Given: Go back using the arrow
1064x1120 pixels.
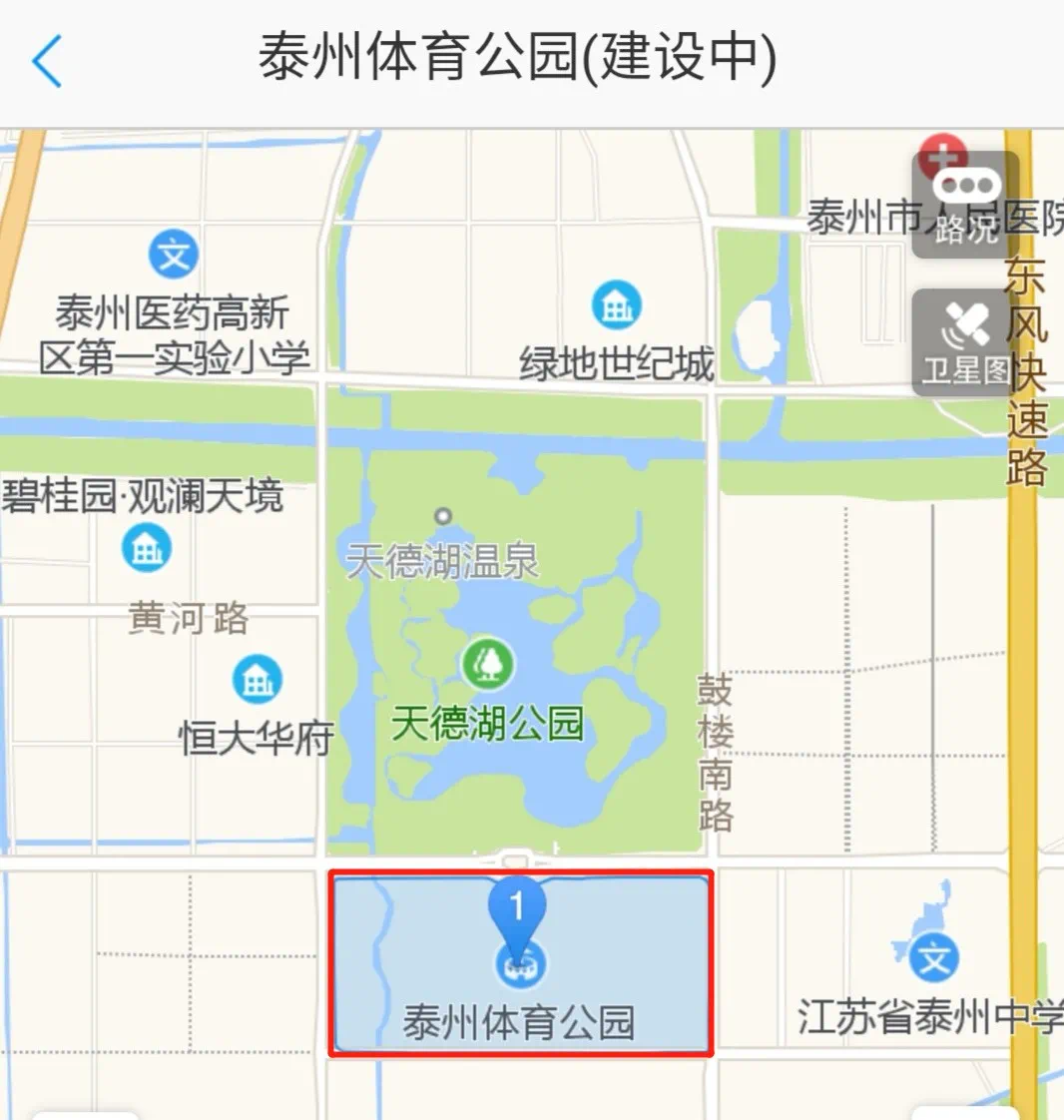Looking at the screenshot, I should pyautogui.click(x=48, y=61).
